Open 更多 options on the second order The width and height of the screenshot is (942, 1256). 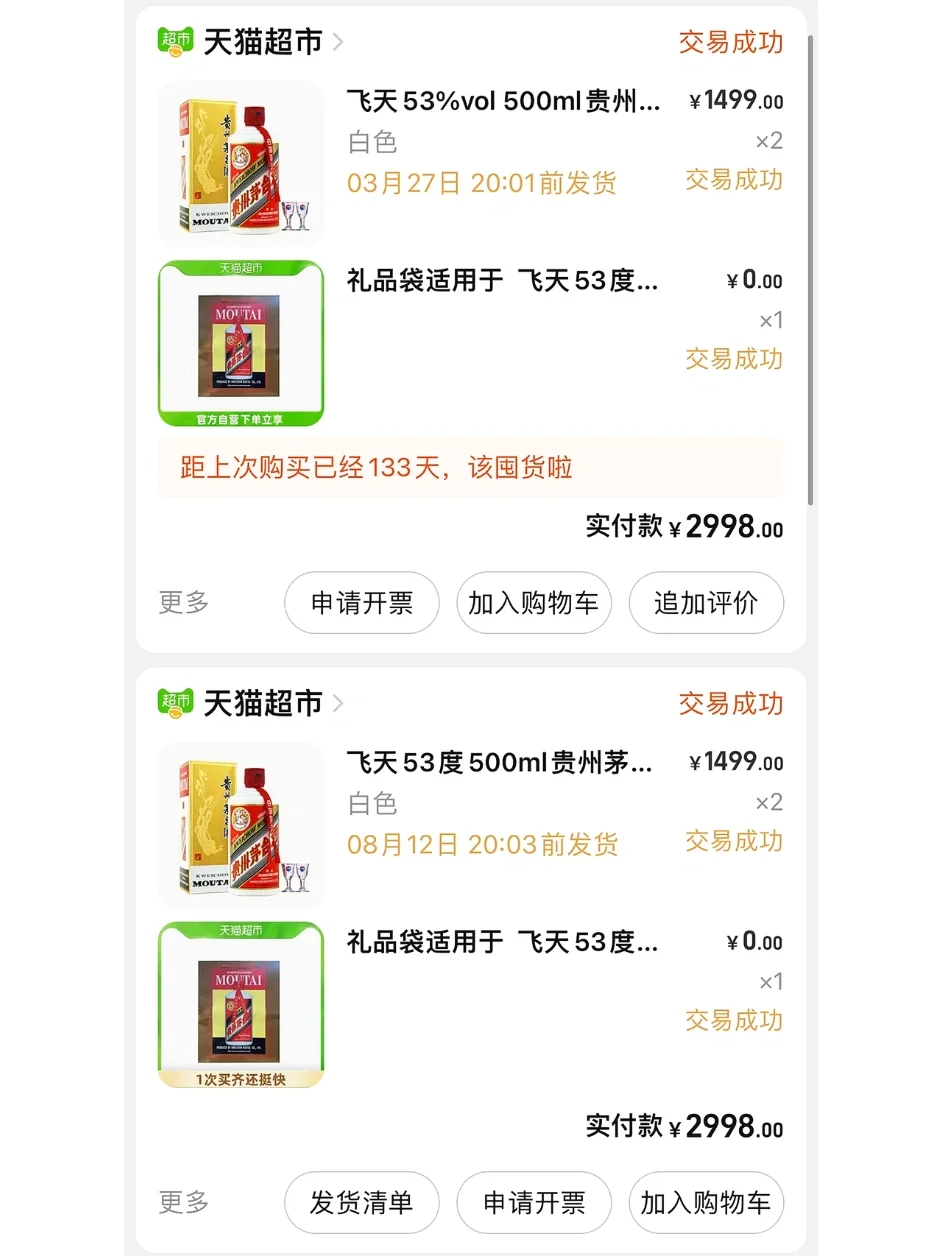click(184, 1203)
